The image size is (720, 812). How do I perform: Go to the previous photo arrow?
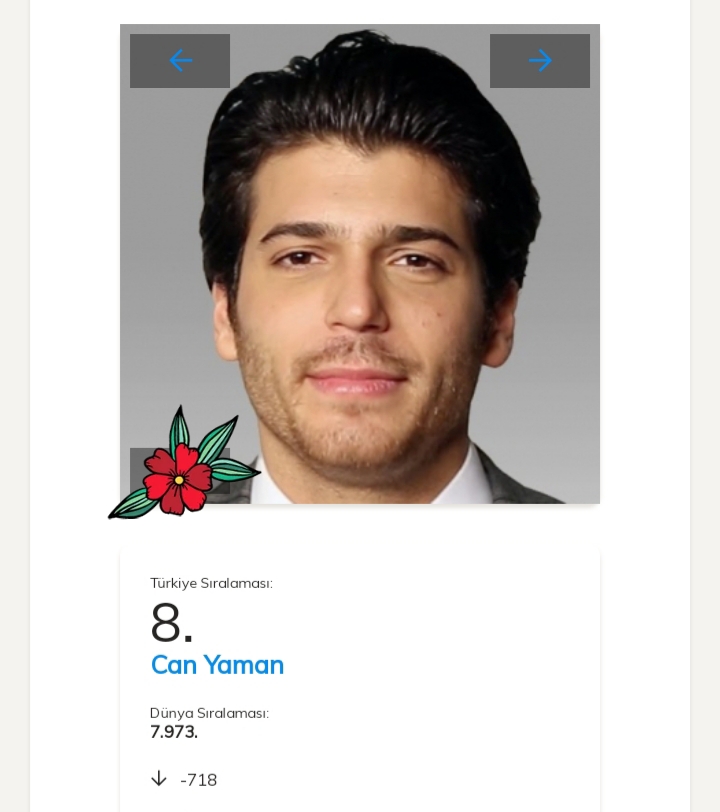pyautogui.click(x=180, y=61)
